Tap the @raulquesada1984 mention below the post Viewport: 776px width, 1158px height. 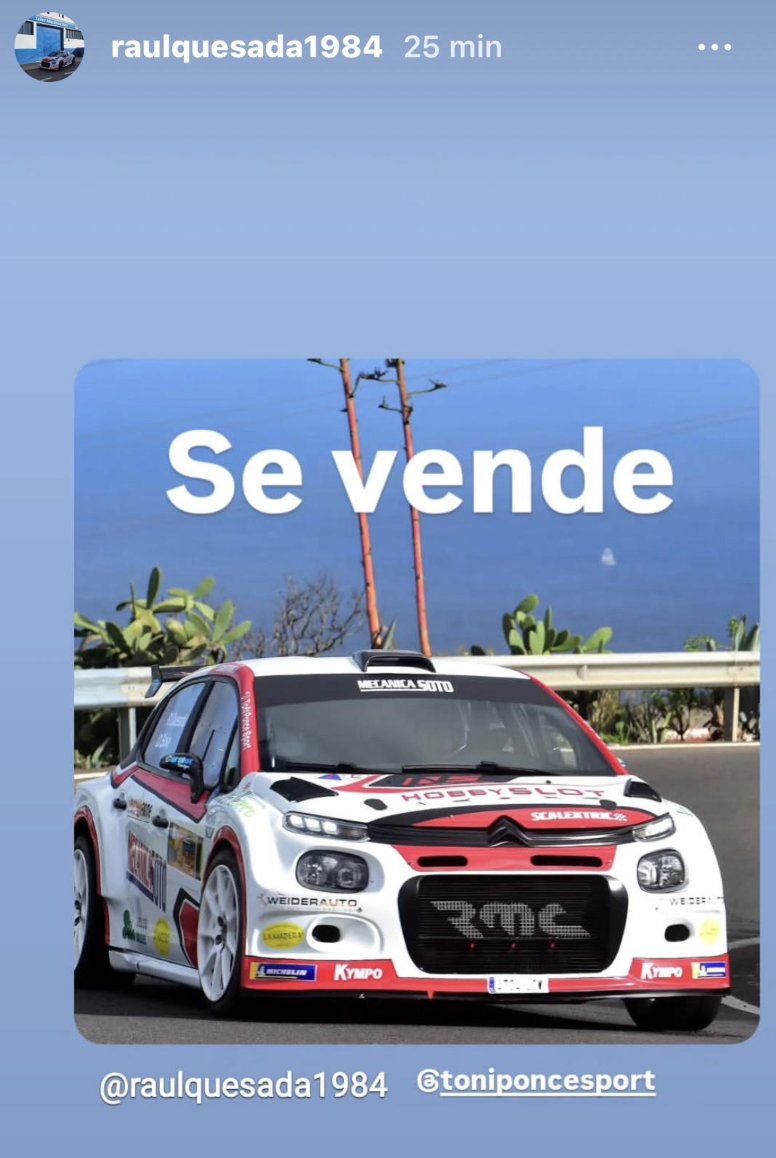coord(243,1085)
